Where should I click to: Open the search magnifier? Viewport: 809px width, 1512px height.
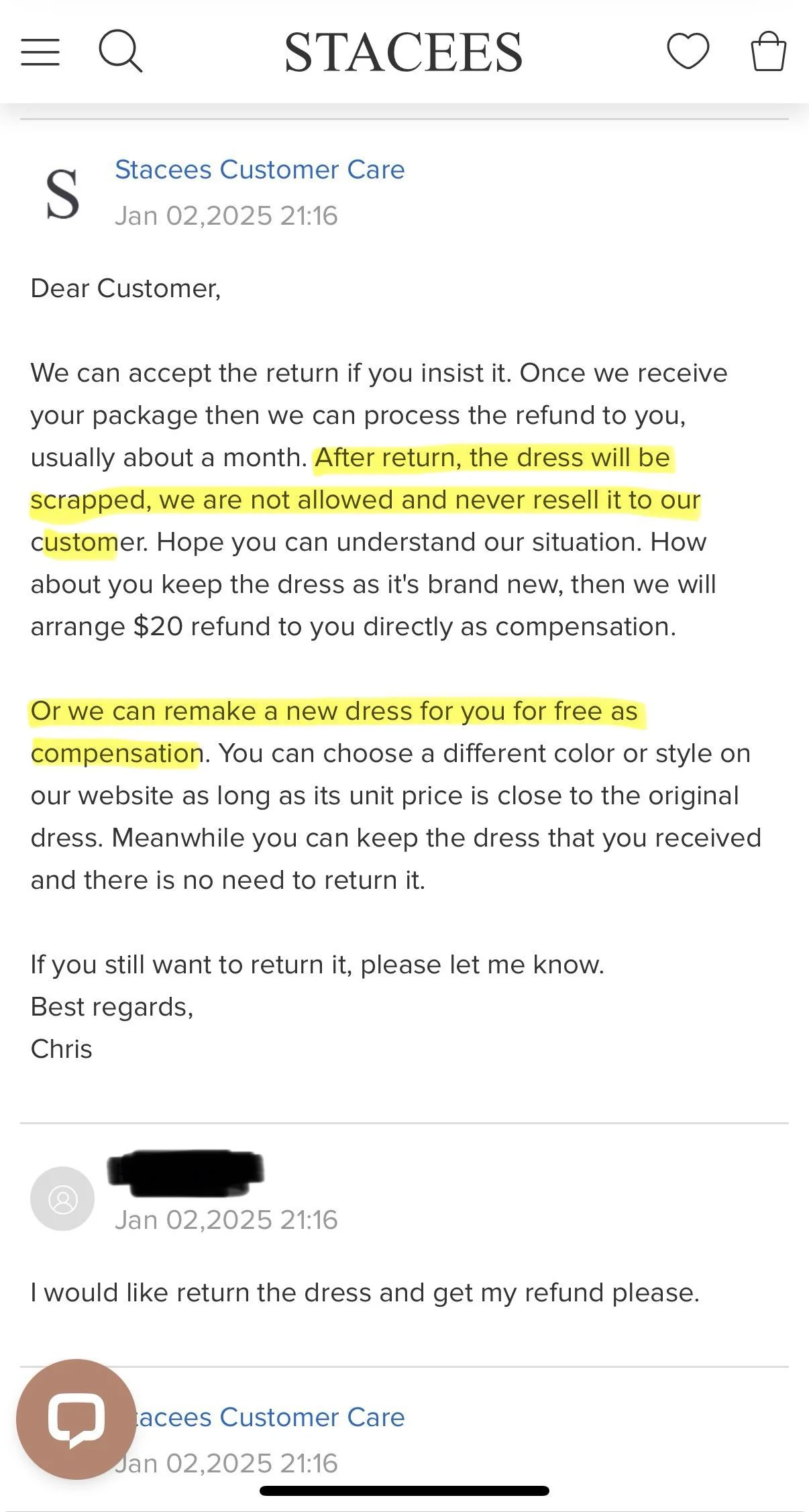[x=120, y=52]
